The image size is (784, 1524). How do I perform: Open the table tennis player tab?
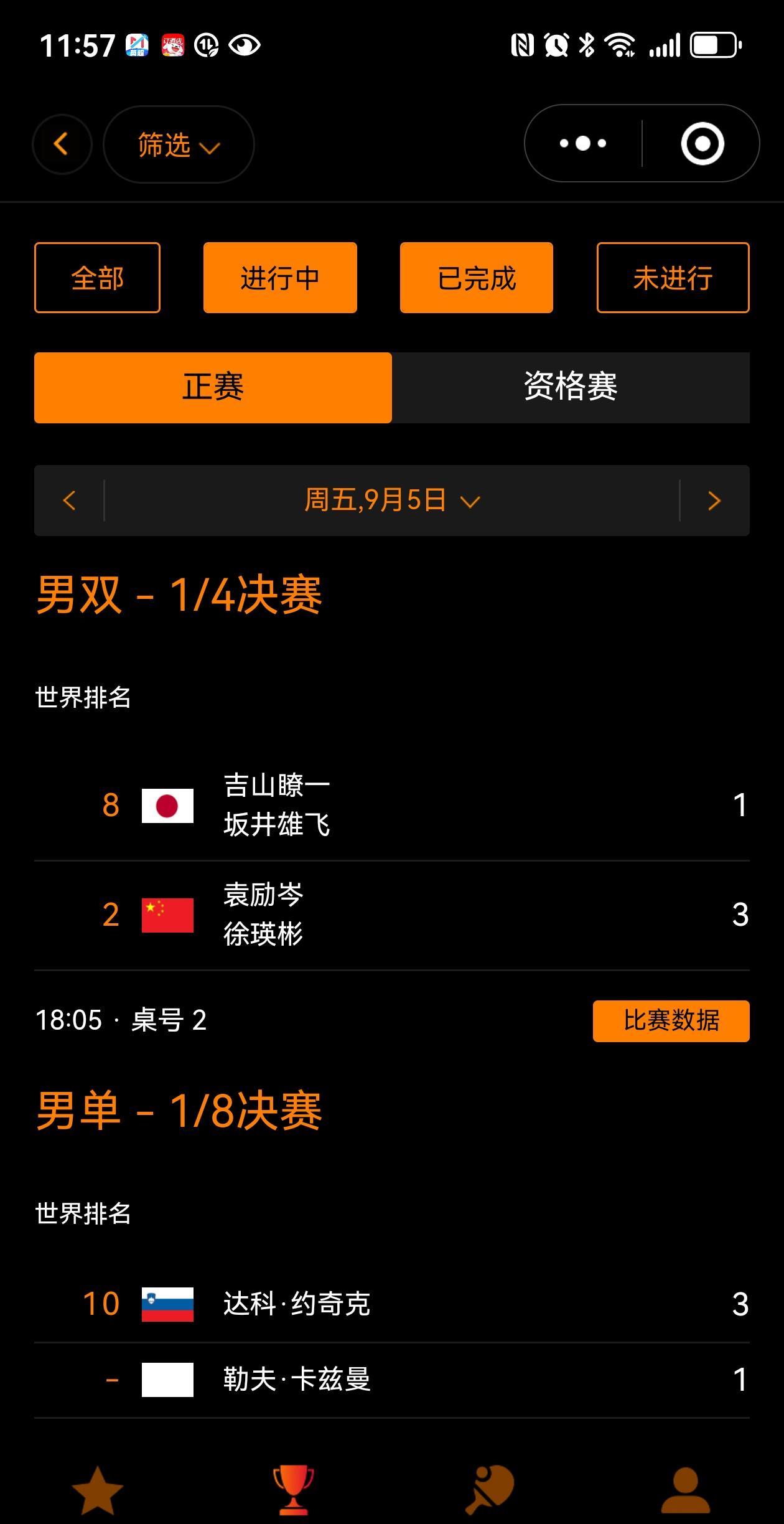point(490,1490)
